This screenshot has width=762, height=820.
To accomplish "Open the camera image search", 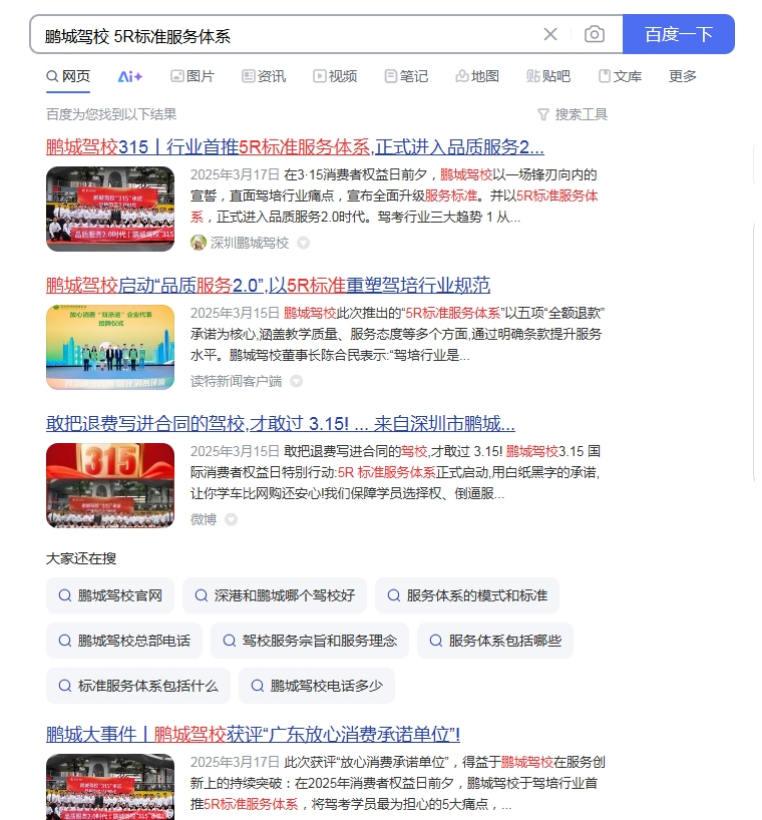I will (594, 34).
